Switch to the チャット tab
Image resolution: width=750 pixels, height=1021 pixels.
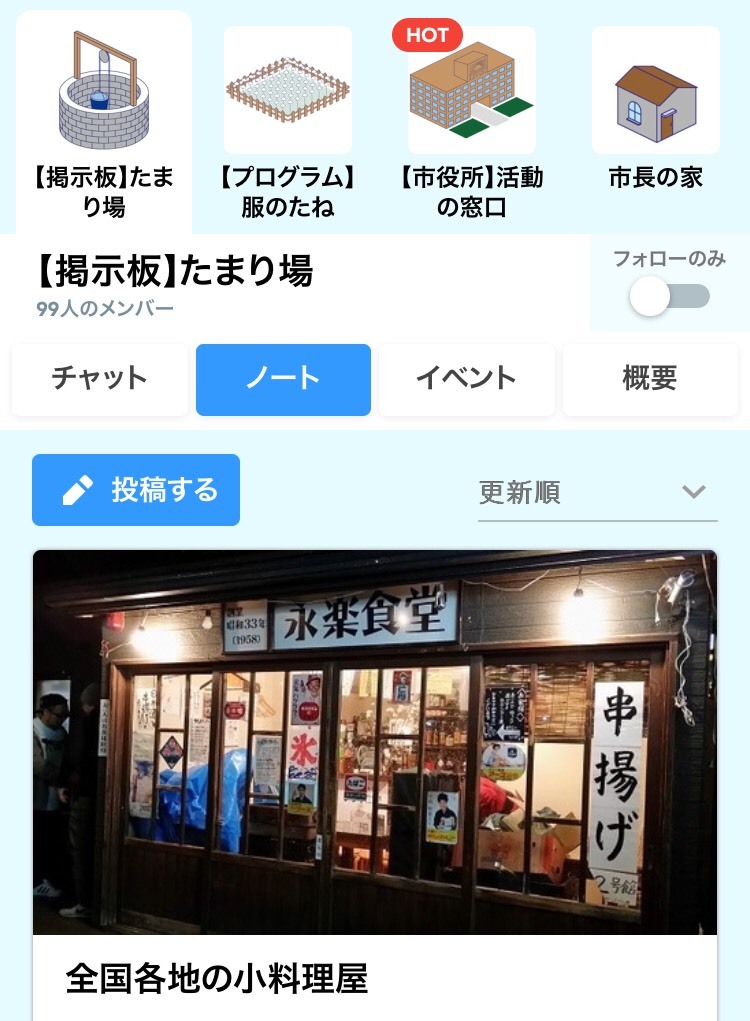100,379
